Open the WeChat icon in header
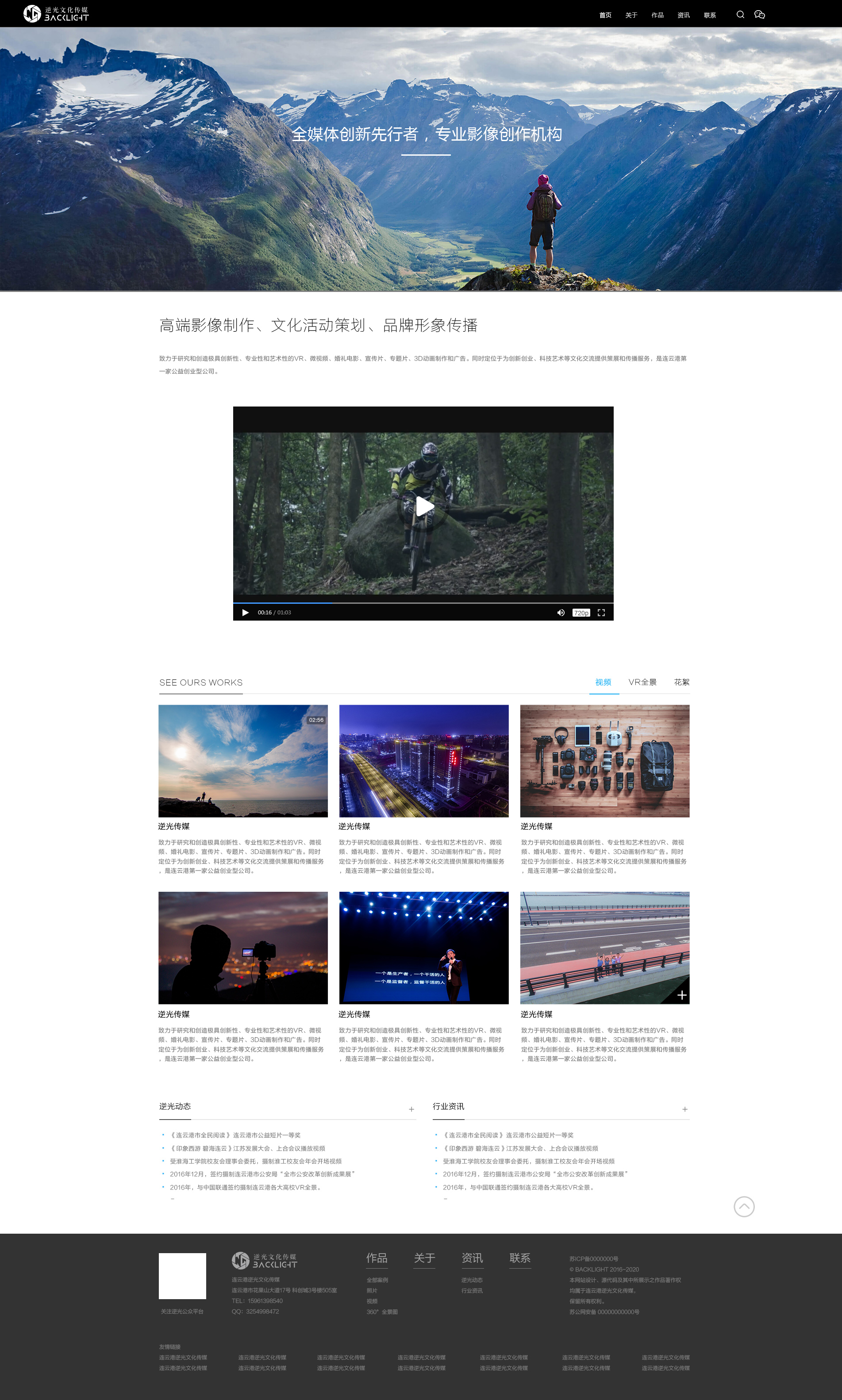This screenshot has width=842, height=1400. click(759, 15)
